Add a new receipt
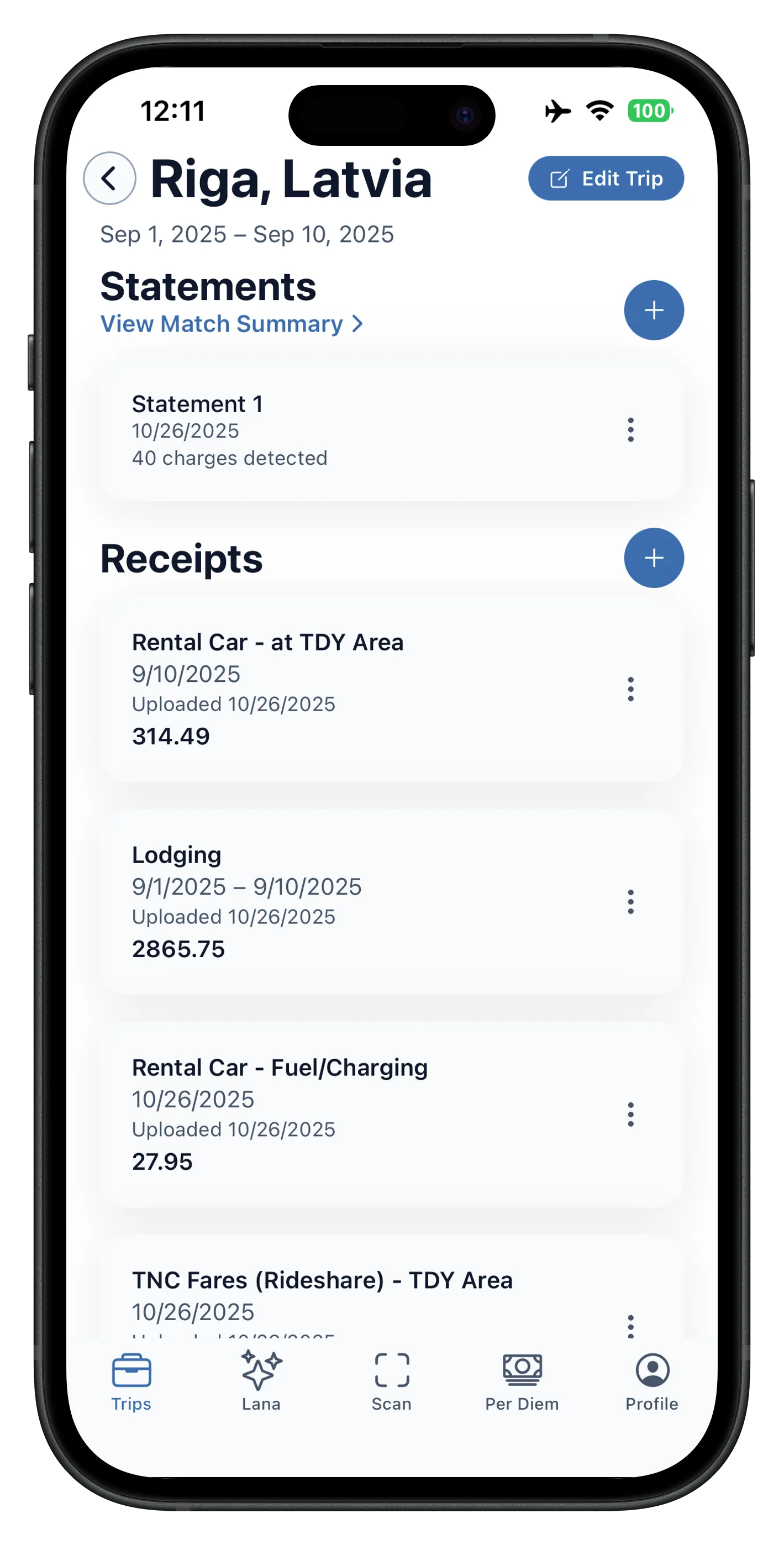The image size is (784, 1545). 653,558
